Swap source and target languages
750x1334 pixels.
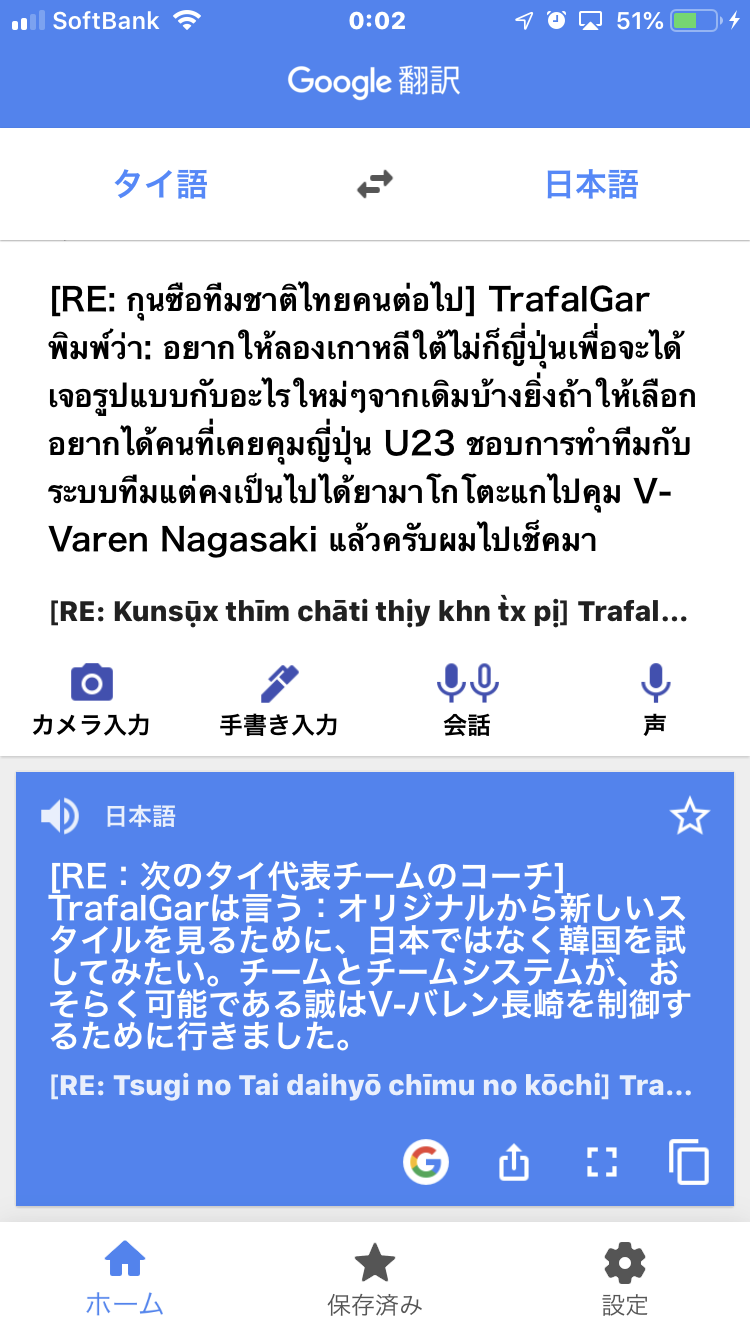coord(375,185)
